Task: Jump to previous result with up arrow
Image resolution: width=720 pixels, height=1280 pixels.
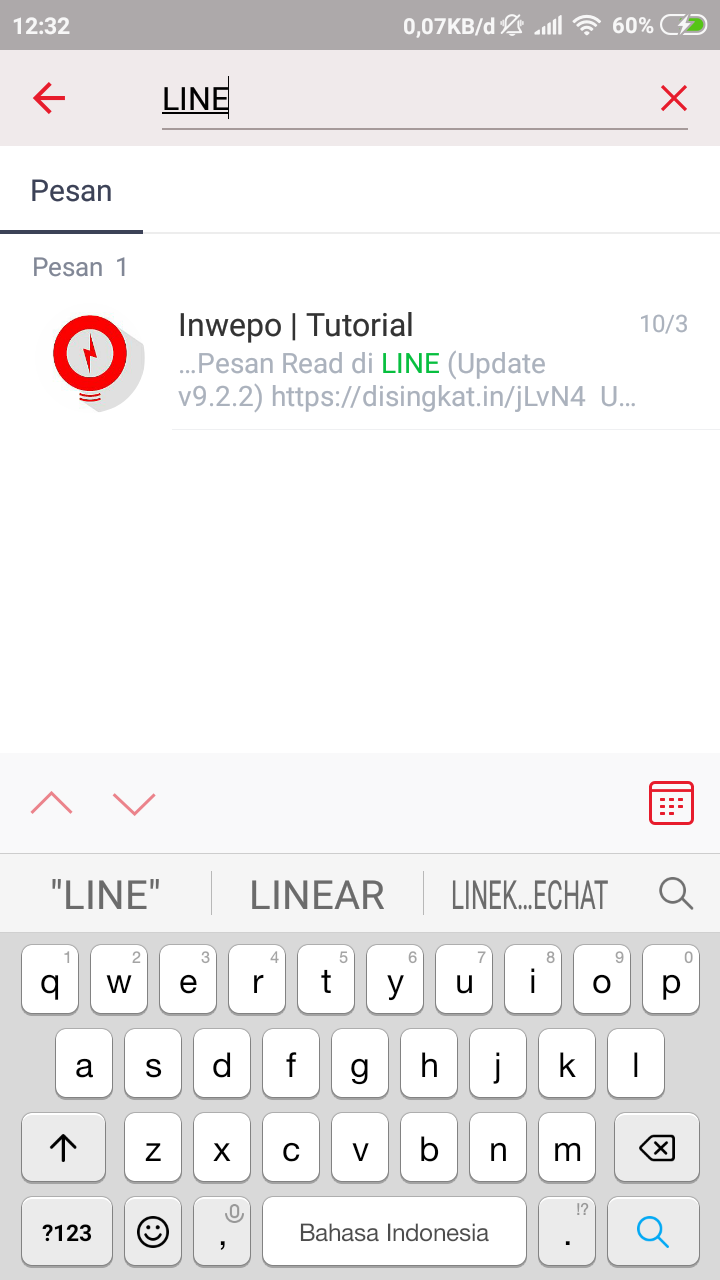Action: [52, 802]
